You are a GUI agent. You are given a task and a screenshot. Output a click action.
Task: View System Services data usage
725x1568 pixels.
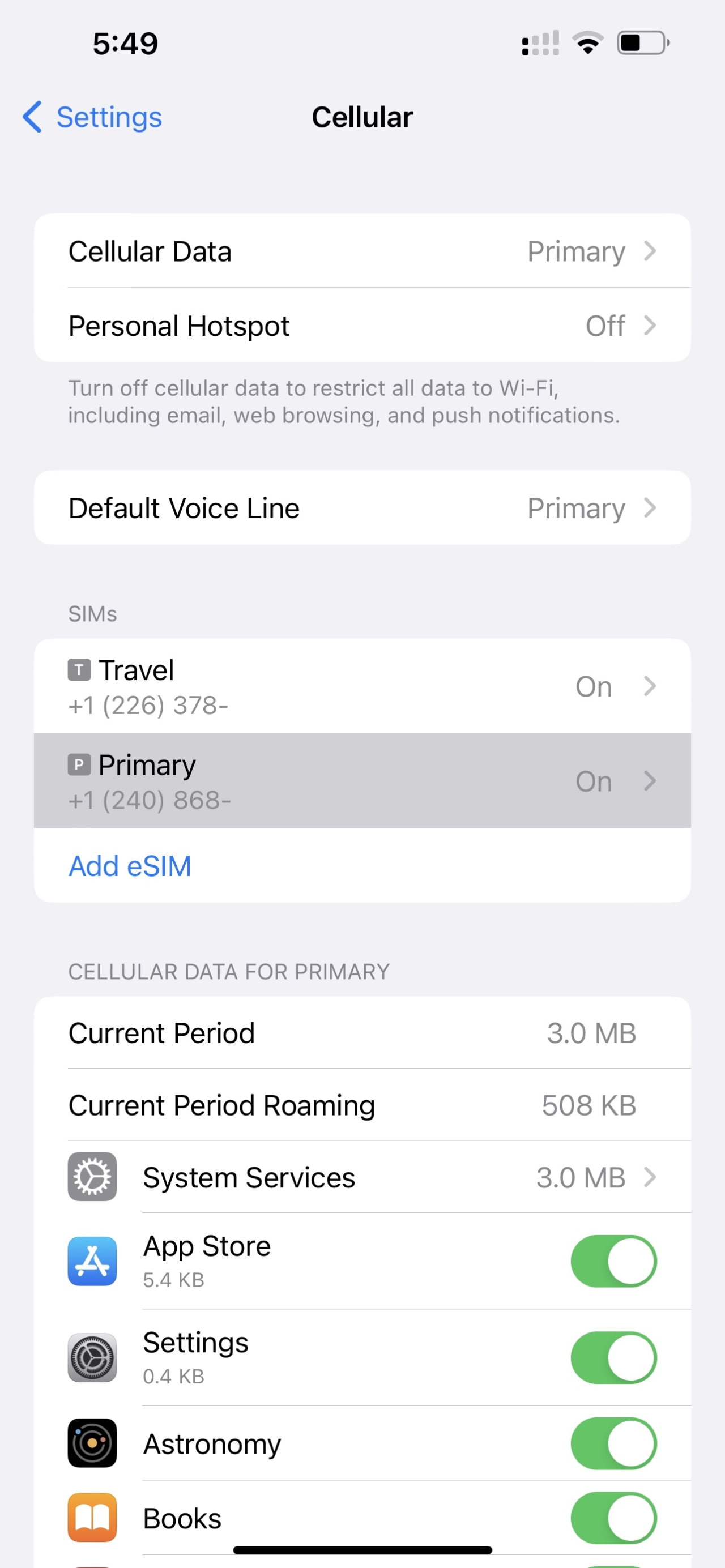(x=362, y=1177)
